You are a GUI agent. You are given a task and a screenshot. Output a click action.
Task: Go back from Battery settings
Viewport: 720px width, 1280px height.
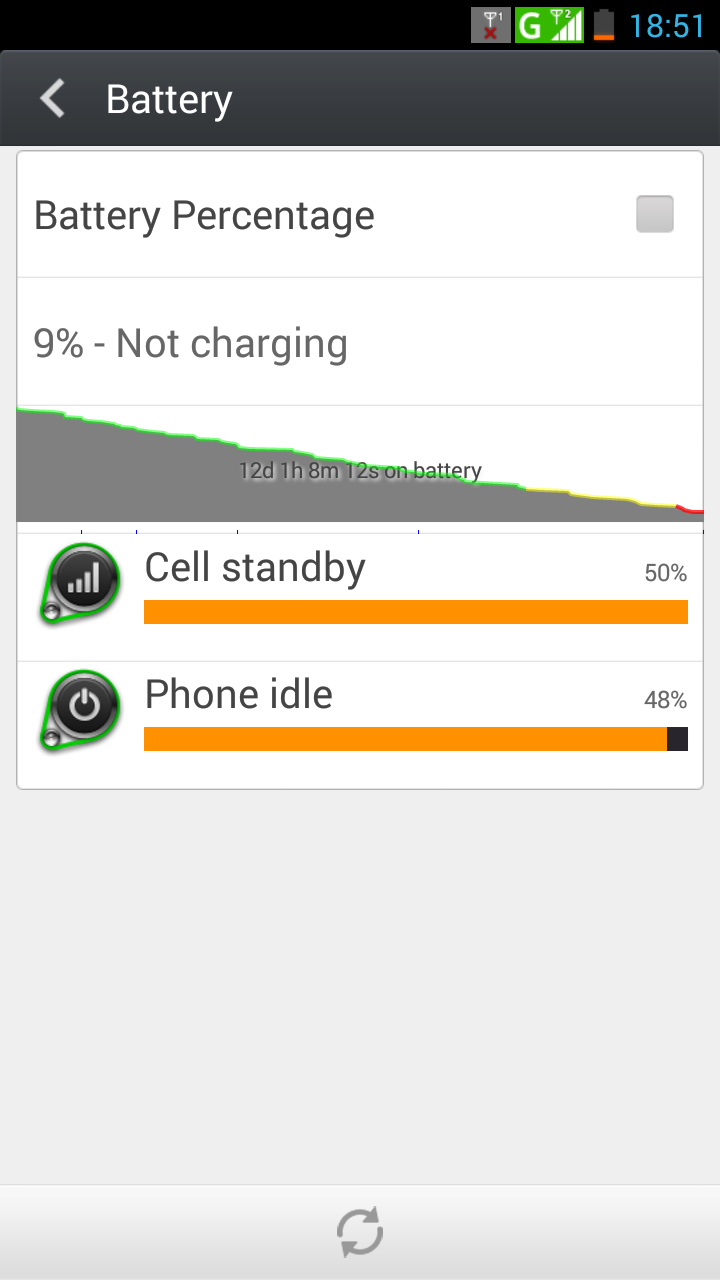[53, 99]
